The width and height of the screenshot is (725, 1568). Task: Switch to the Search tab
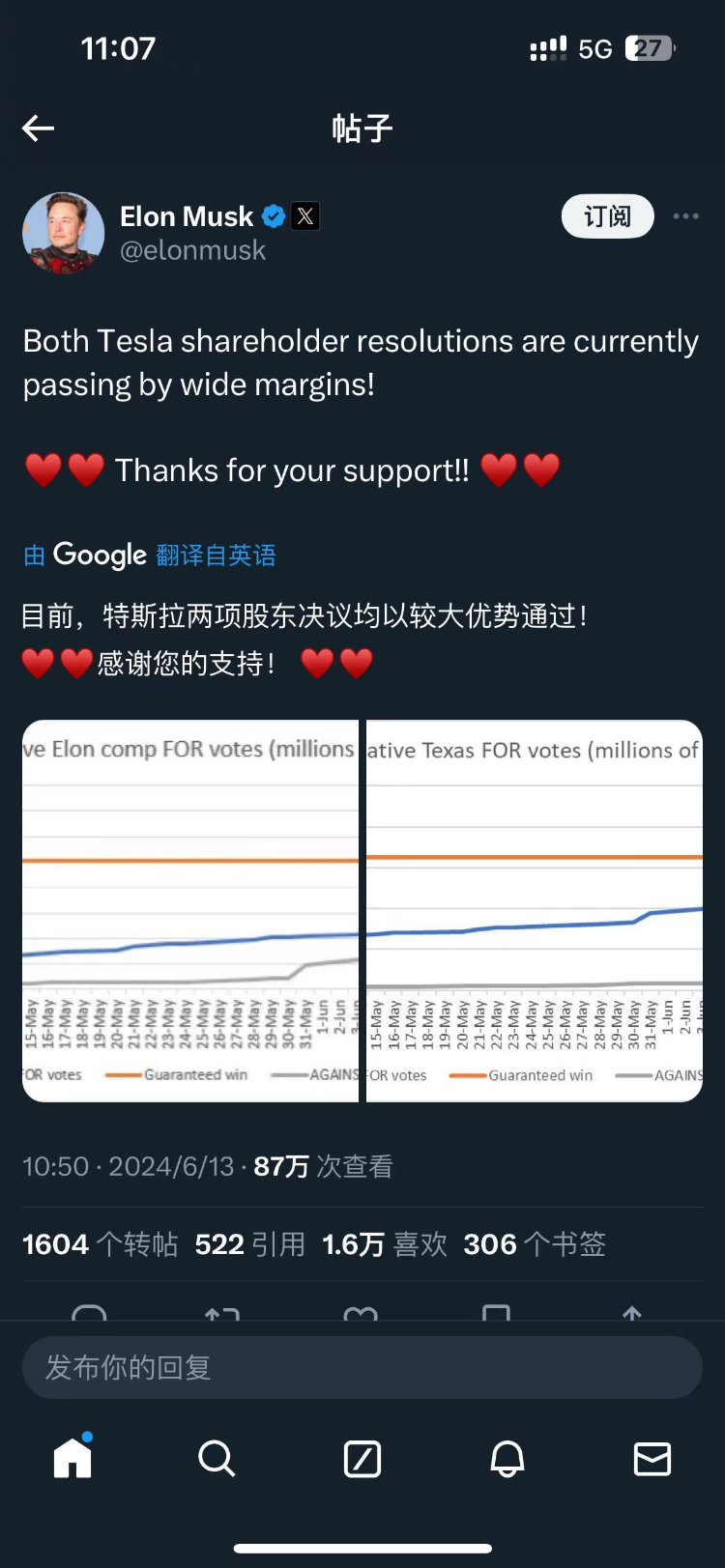coord(217,1458)
